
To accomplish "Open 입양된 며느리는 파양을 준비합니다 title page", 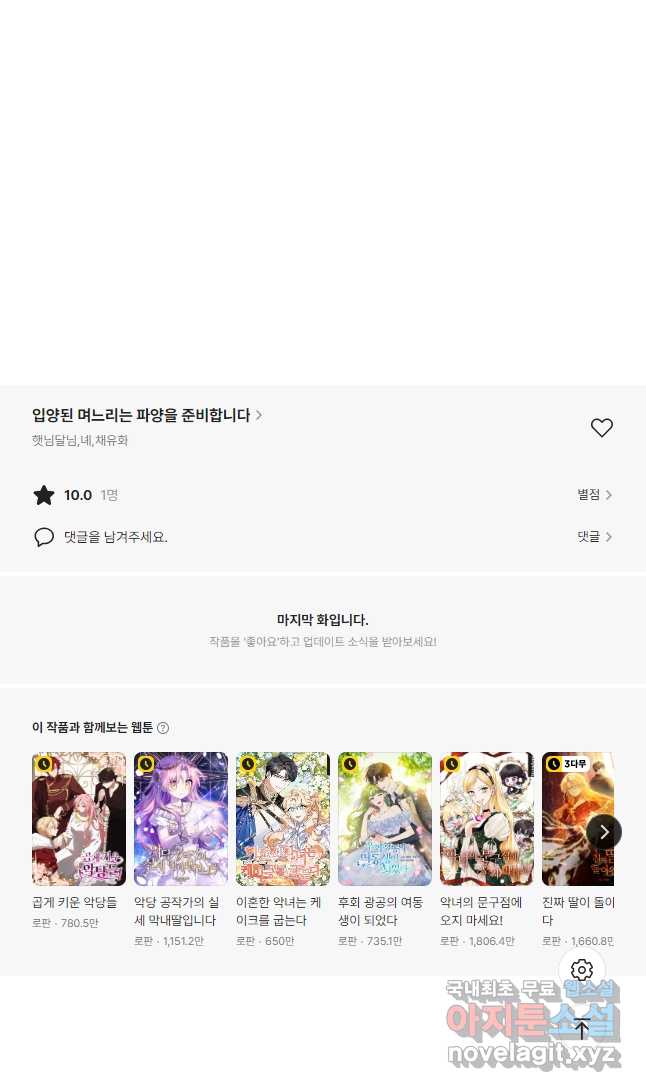I will tap(147, 415).
